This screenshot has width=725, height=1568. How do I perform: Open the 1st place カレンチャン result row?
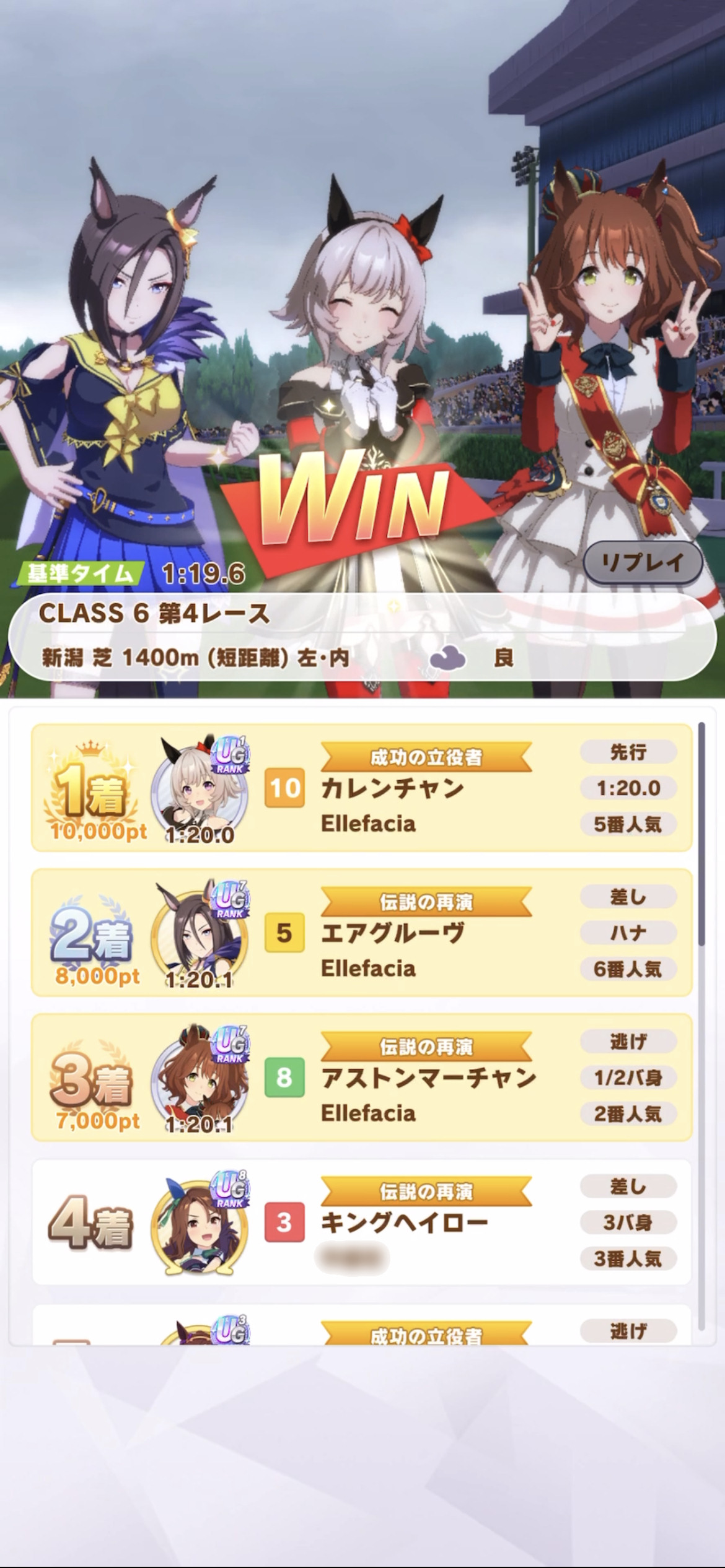[362, 788]
